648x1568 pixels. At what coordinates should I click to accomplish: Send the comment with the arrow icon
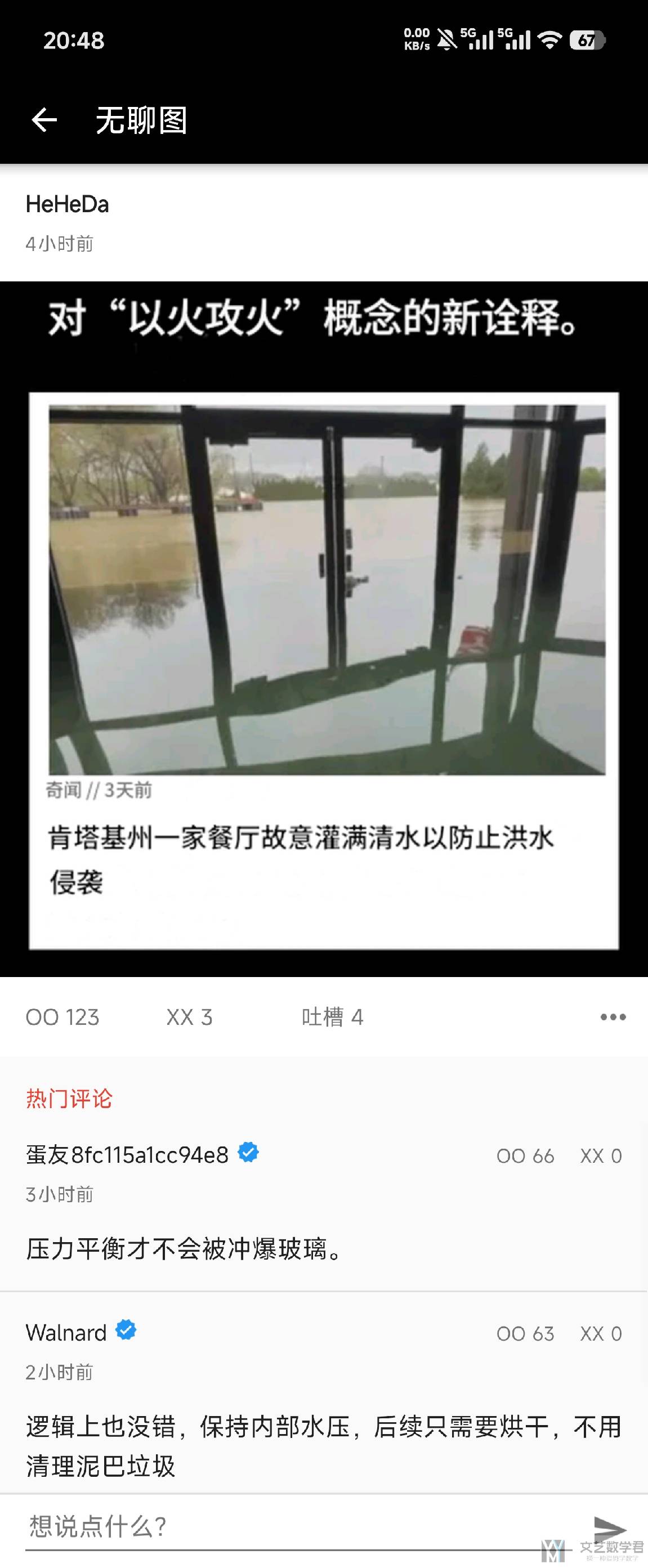tap(610, 1529)
